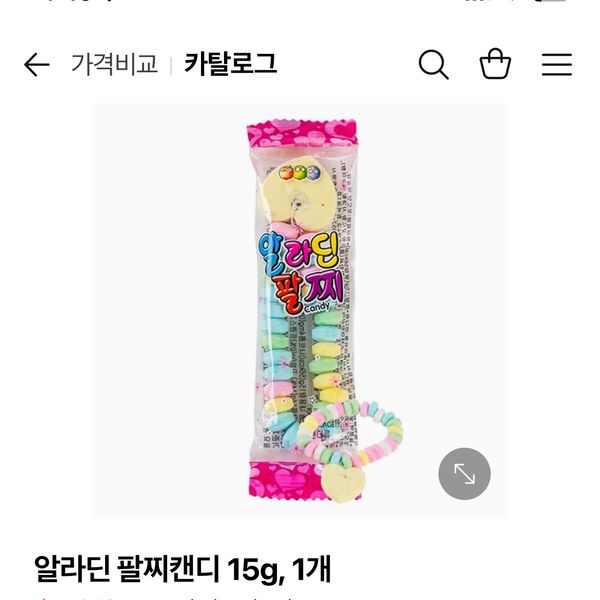This screenshot has height=600, width=600.
Task: Open the hamburger menu
Action: 557,65
